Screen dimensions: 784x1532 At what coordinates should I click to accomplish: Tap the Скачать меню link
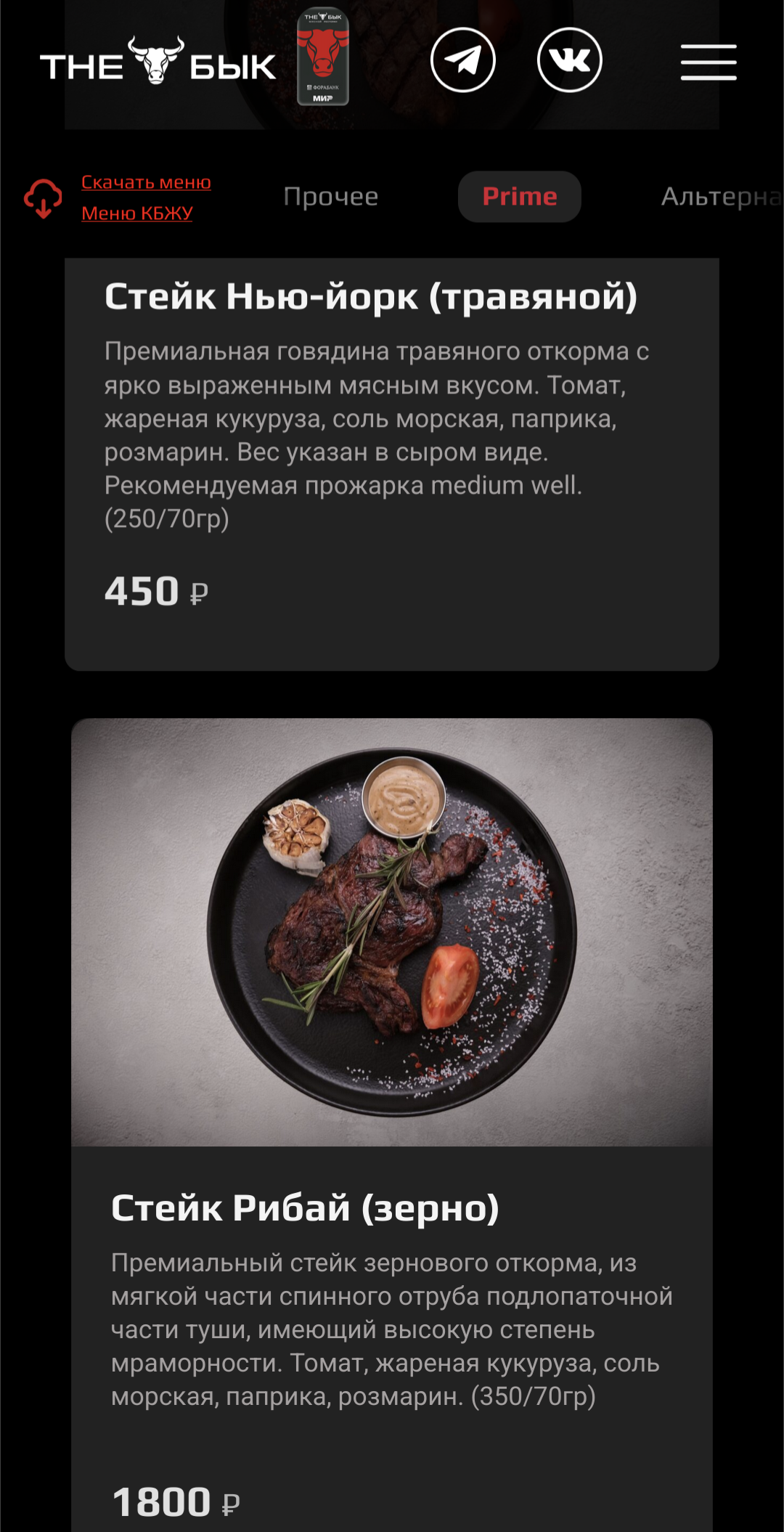coord(146,182)
